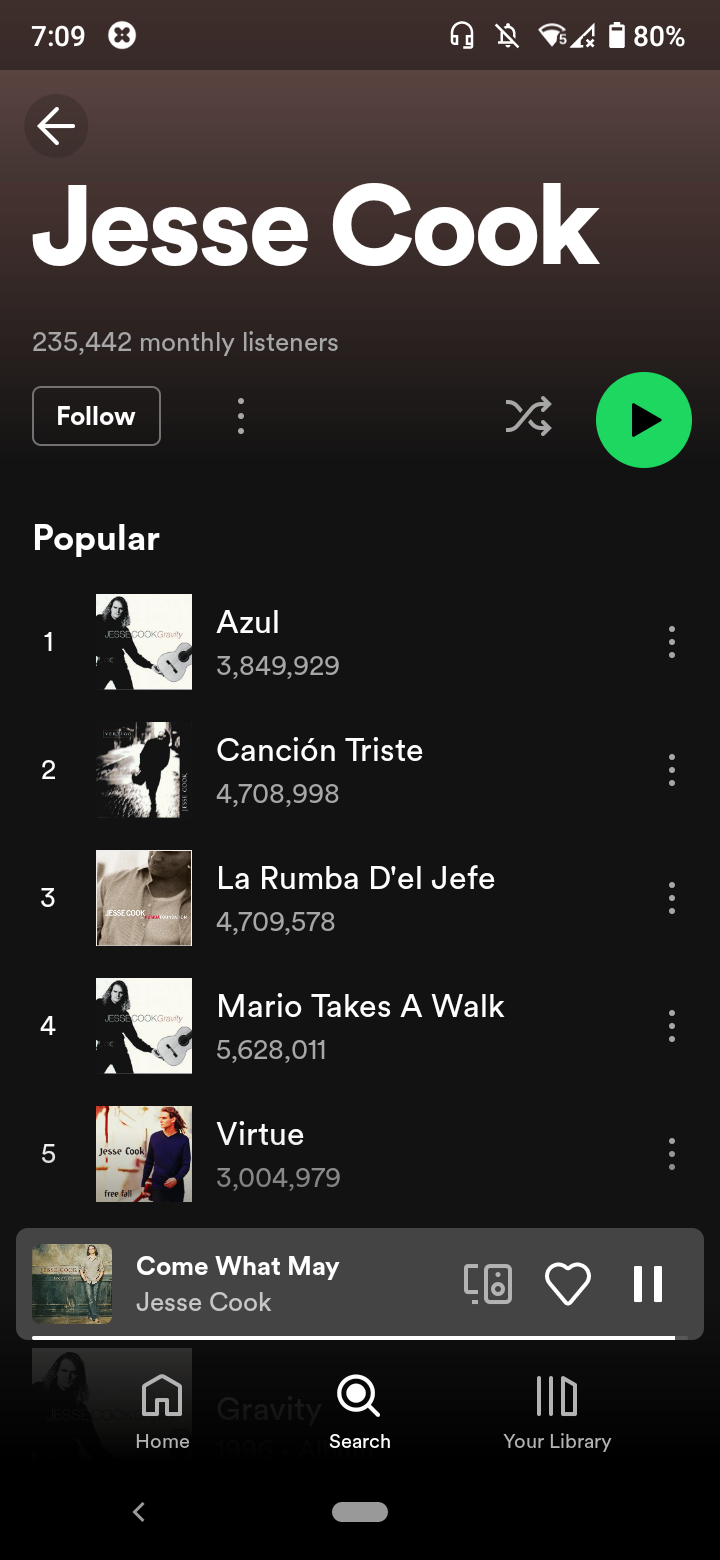Follow Jesse Cook
This screenshot has width=720, height=1560.
96,416
